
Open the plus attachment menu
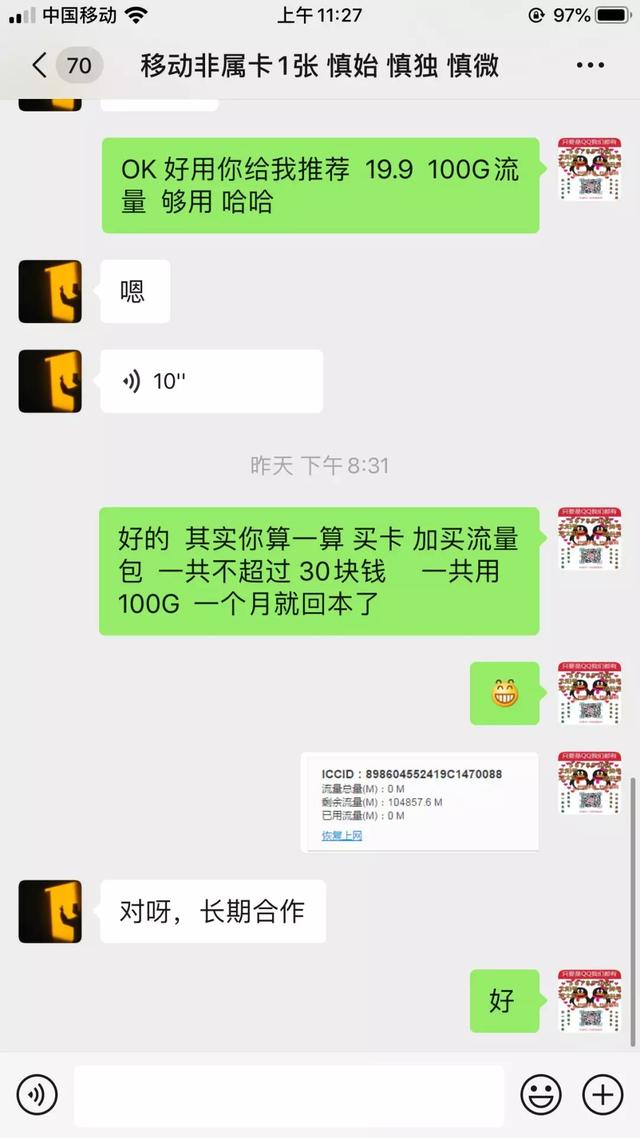pyautogui.click(x=603, y=1096)
